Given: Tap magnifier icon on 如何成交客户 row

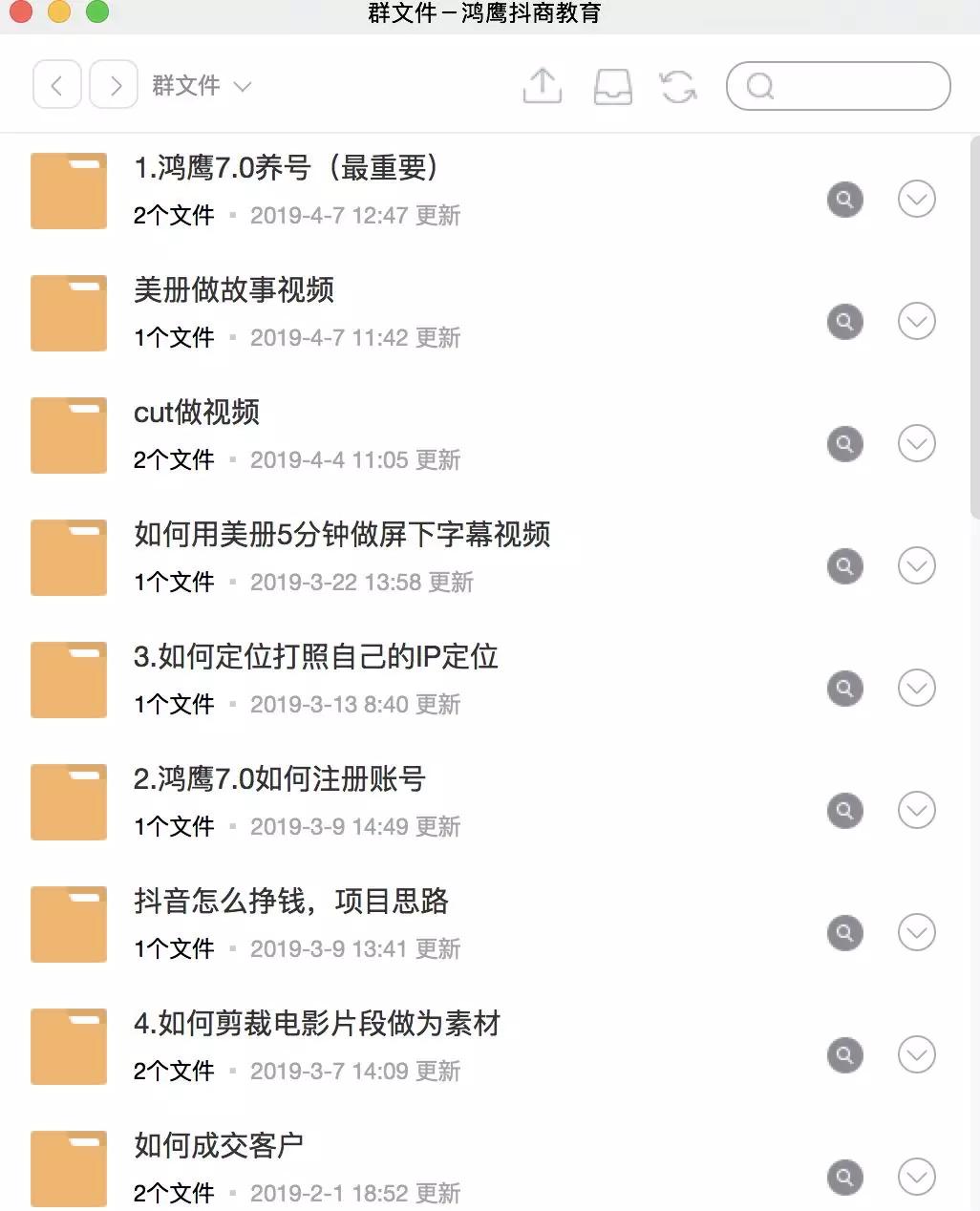Looking at the screenshot, I should (844, 1177).
